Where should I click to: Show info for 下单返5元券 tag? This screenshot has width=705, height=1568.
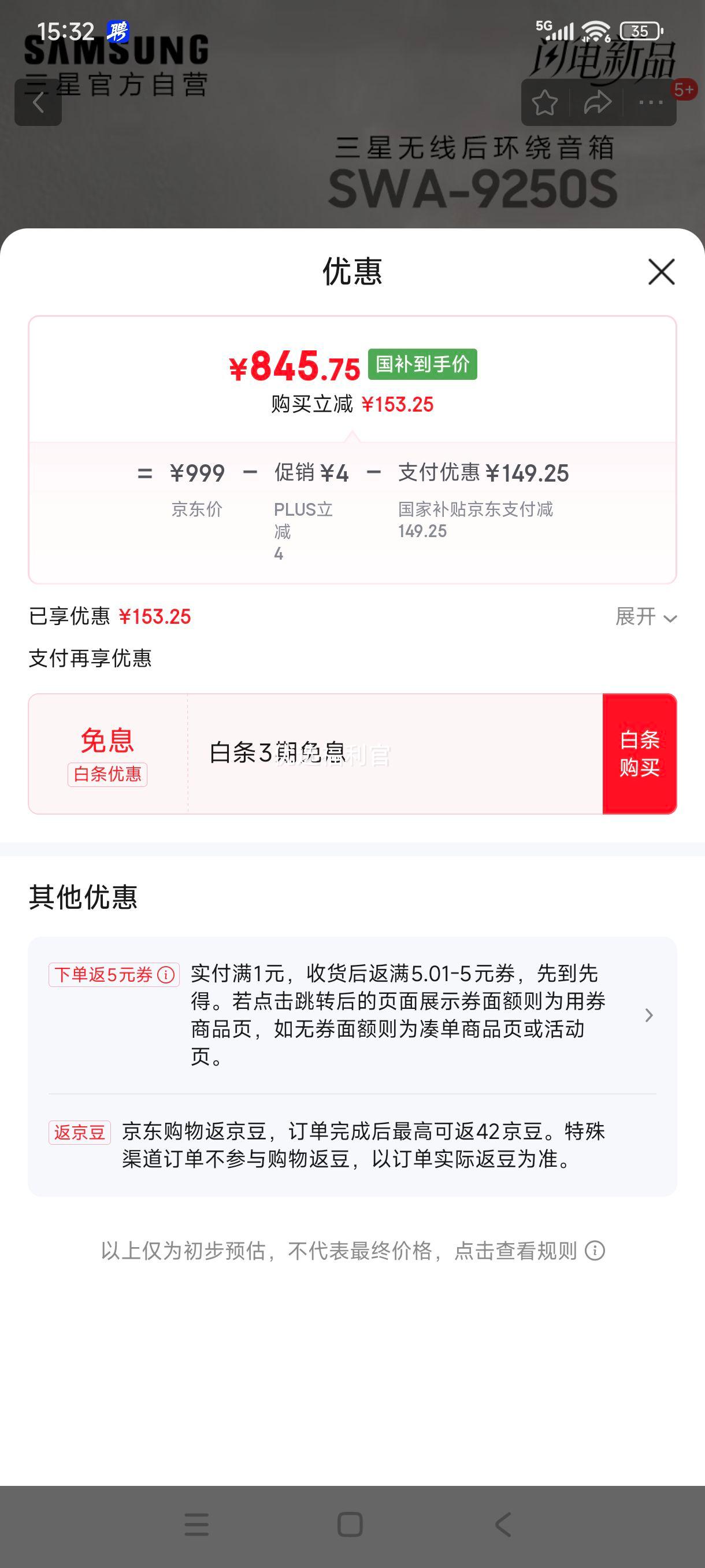[165, 975]
